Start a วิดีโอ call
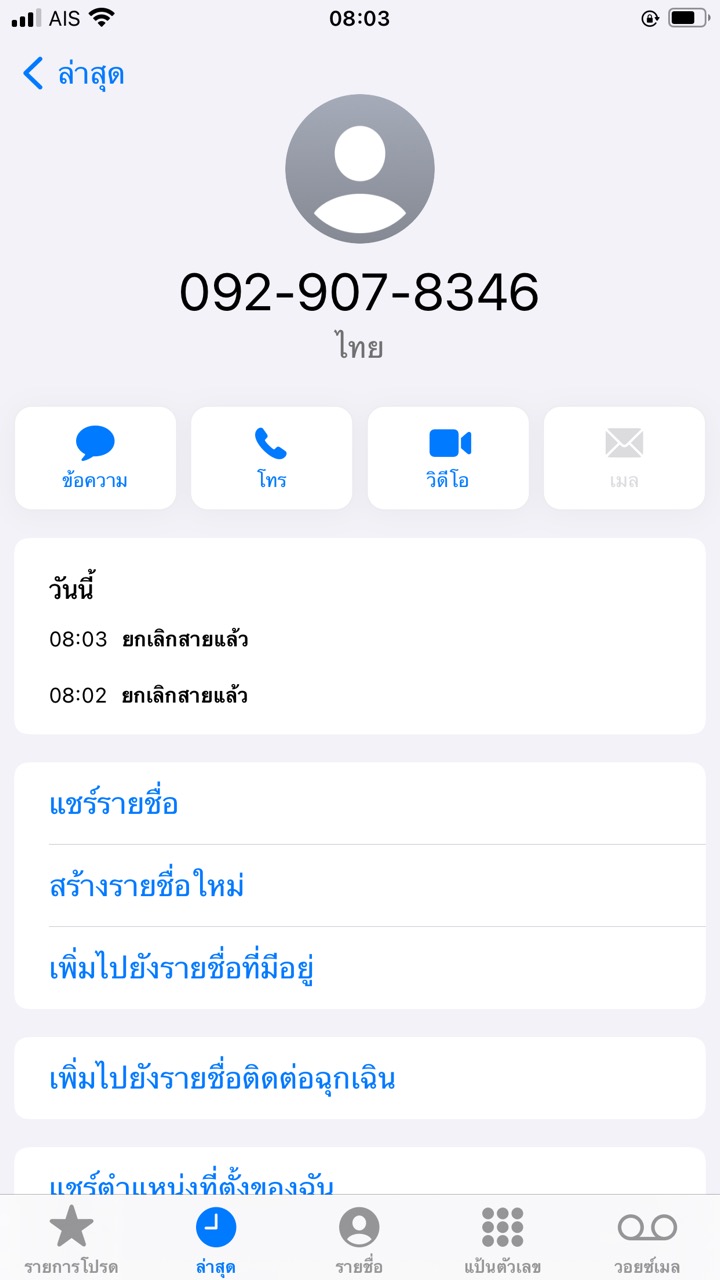 point(448,458)
